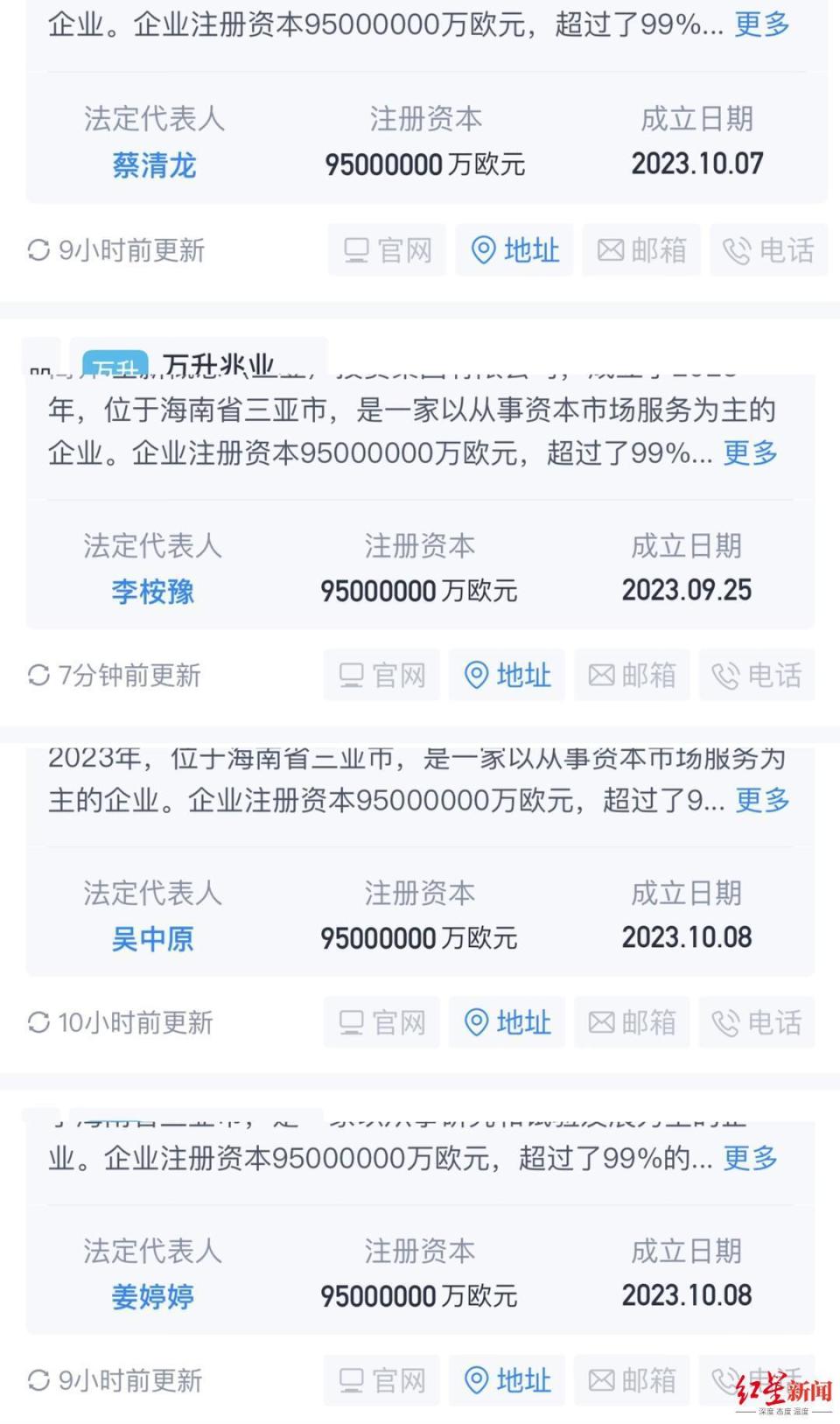Click the 电话 button in 吴中原's card
This screenshot has width=840, height=1424.
pyautogui.click(x=755, y=1022)
